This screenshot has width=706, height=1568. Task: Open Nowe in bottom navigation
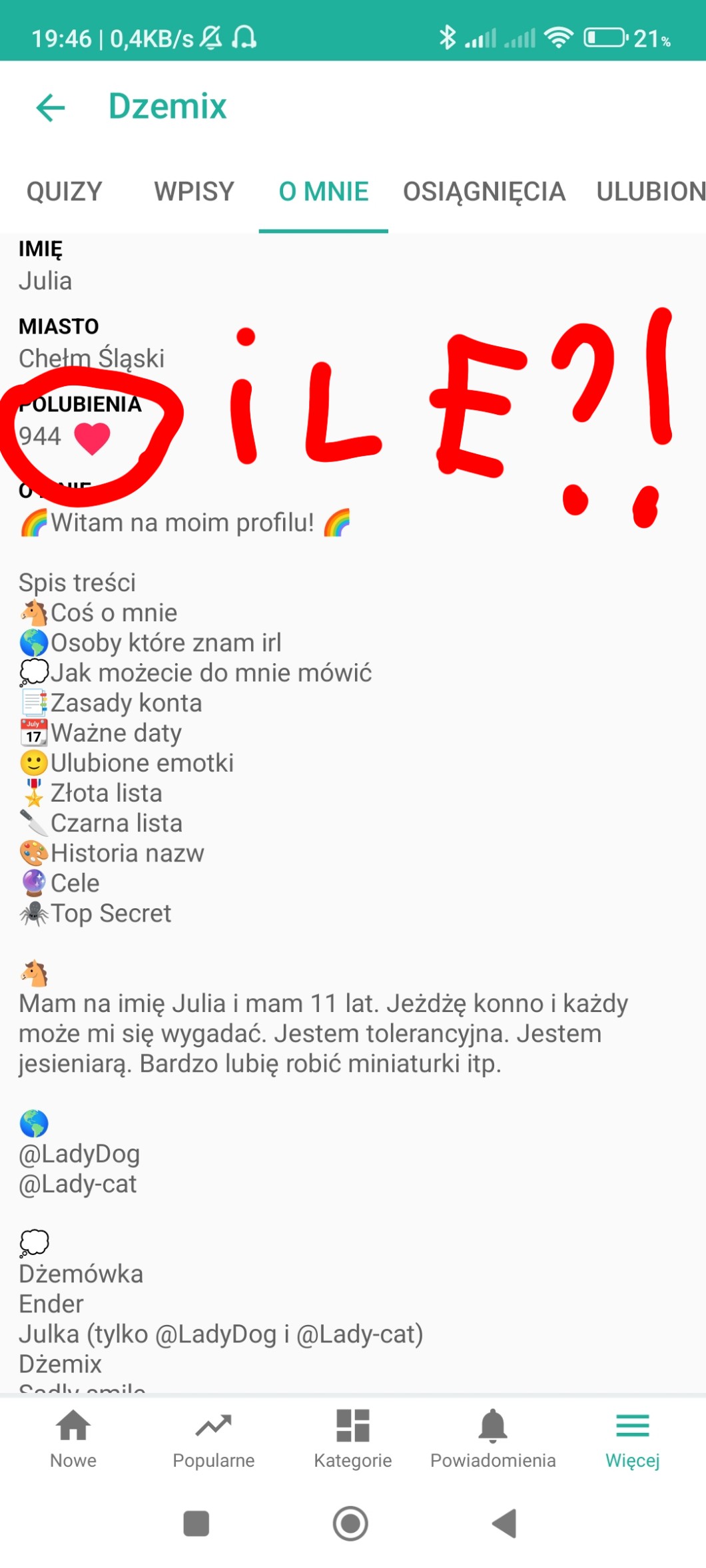[x=73, y=1439]
